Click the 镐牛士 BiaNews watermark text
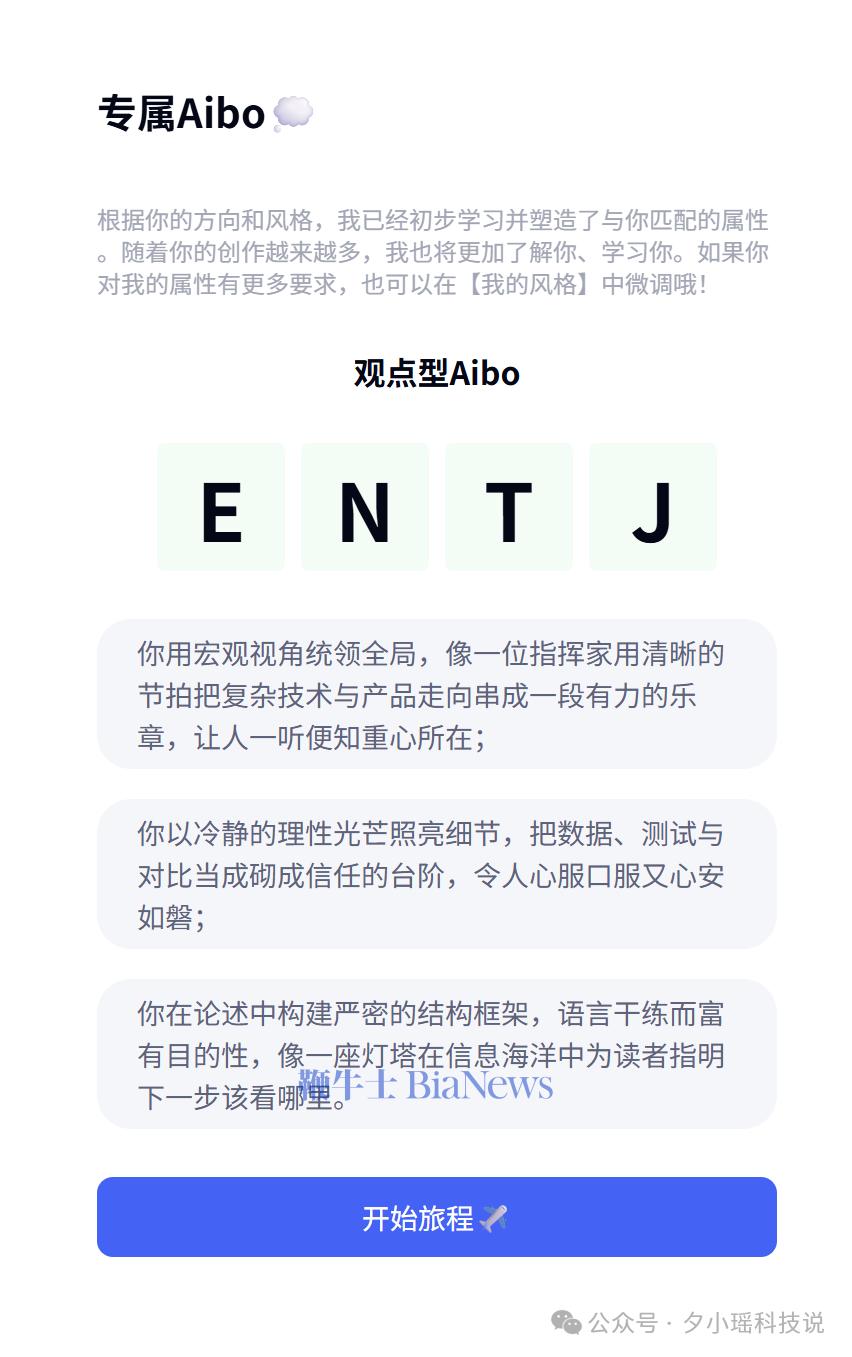852x1357 pixels. pos(424,1086)
